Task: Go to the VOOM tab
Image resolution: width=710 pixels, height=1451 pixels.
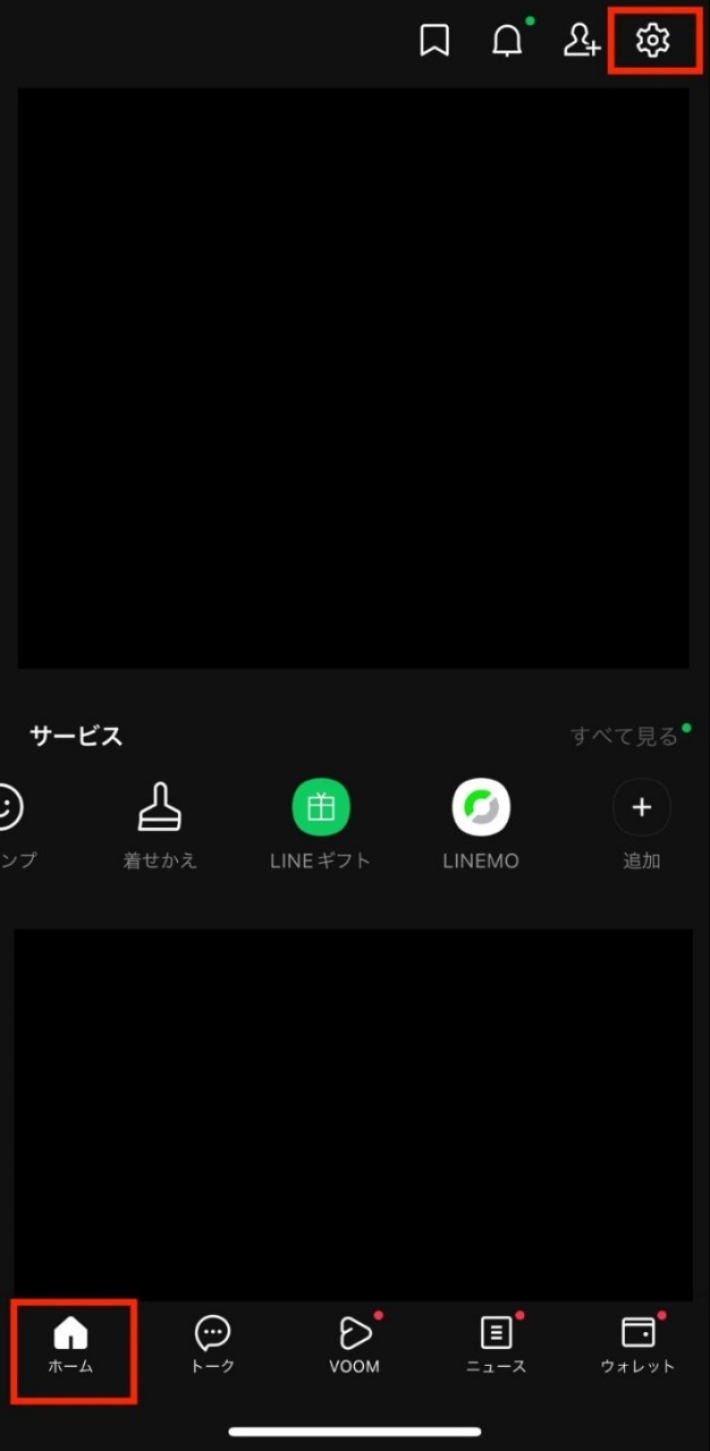Action: click(x=354, y=1345)
